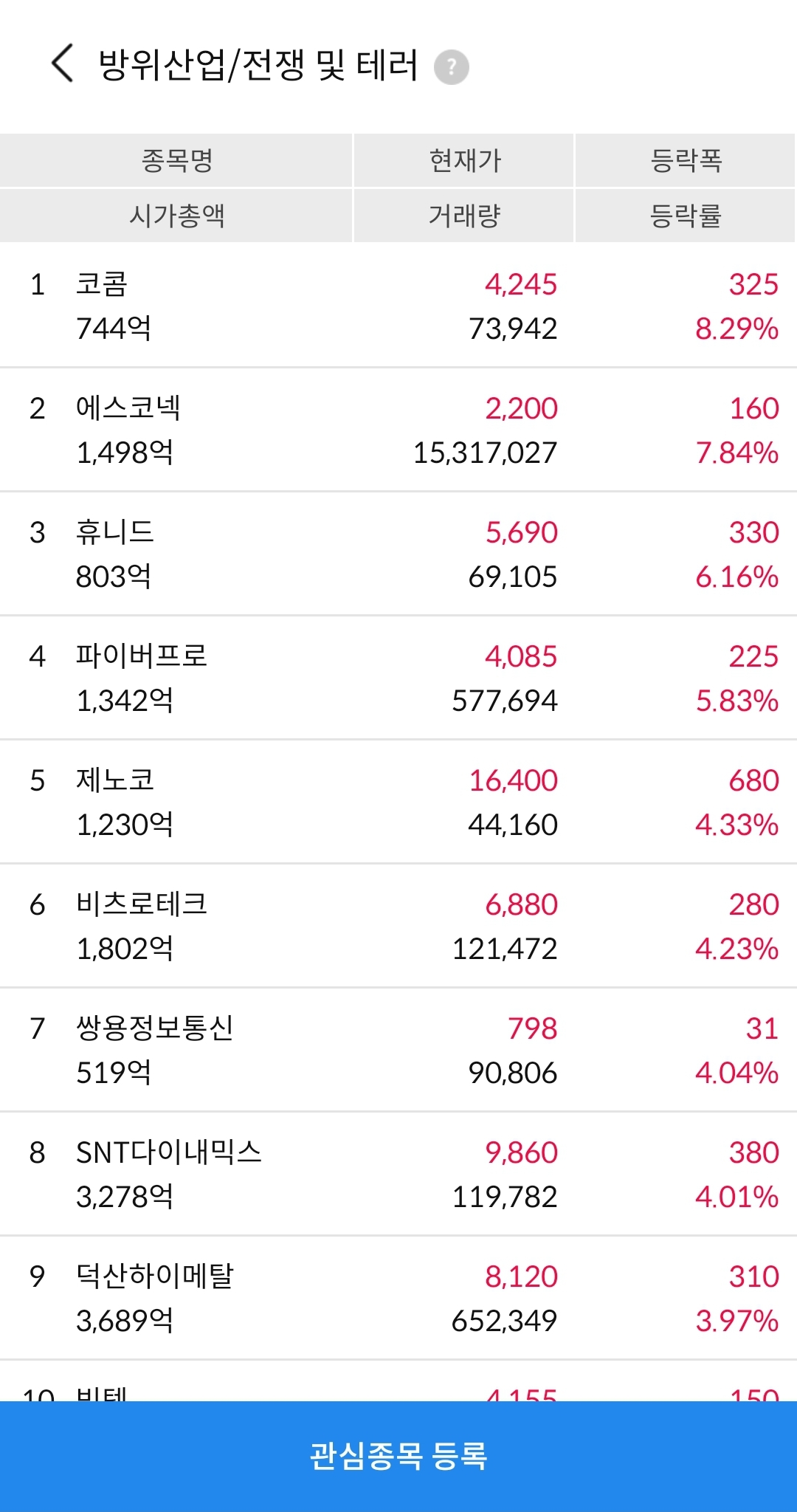Image resolution: width=797 pixels, height=1512 pixels.
Task: View details for SNT다이내믹스
Action: coord(398,1174)
